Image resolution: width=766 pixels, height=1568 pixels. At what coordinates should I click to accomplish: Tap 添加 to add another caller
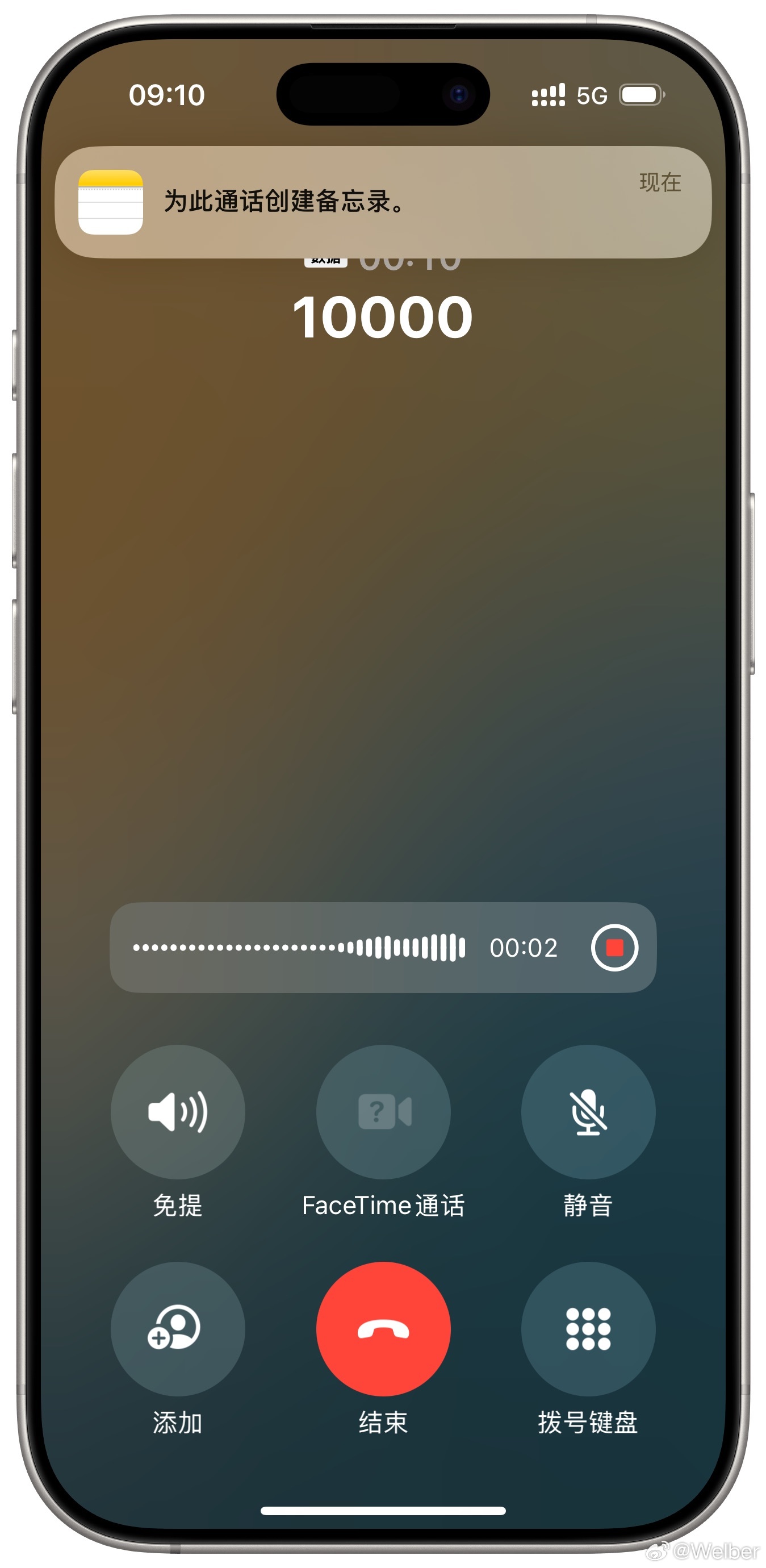(178, 1329)
